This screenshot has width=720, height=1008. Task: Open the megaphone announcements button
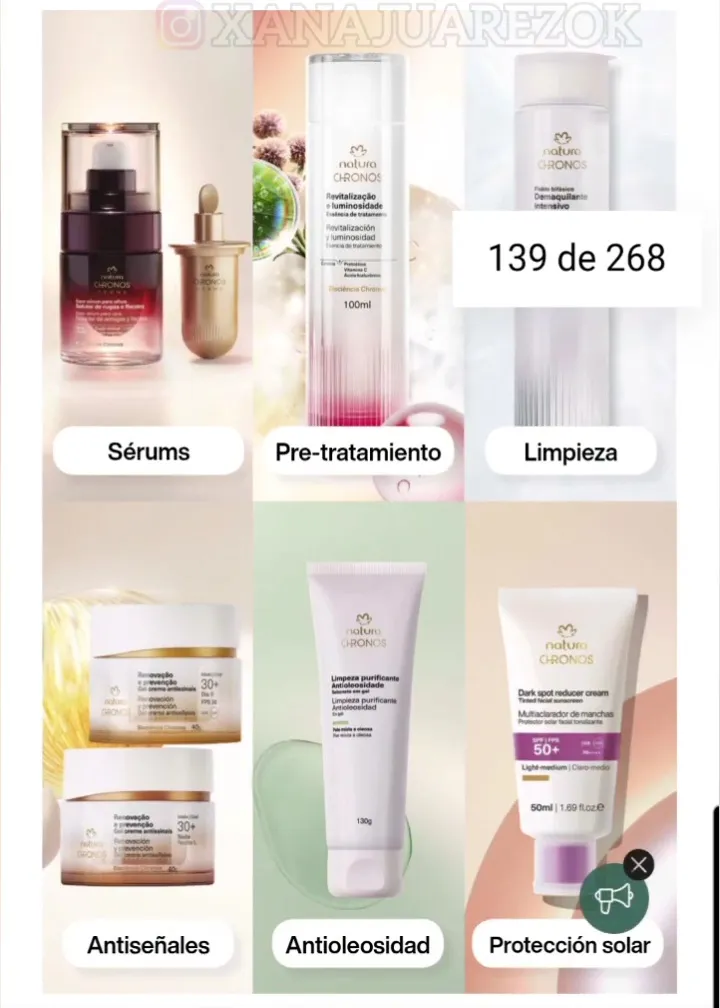click(612, 898)
